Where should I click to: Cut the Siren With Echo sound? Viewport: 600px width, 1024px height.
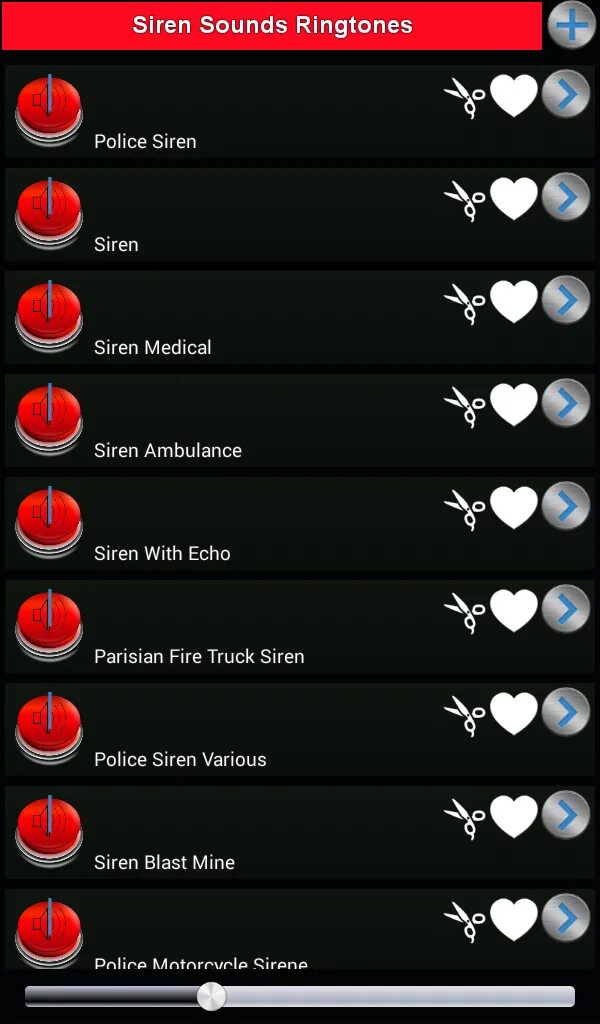point(465,509)
